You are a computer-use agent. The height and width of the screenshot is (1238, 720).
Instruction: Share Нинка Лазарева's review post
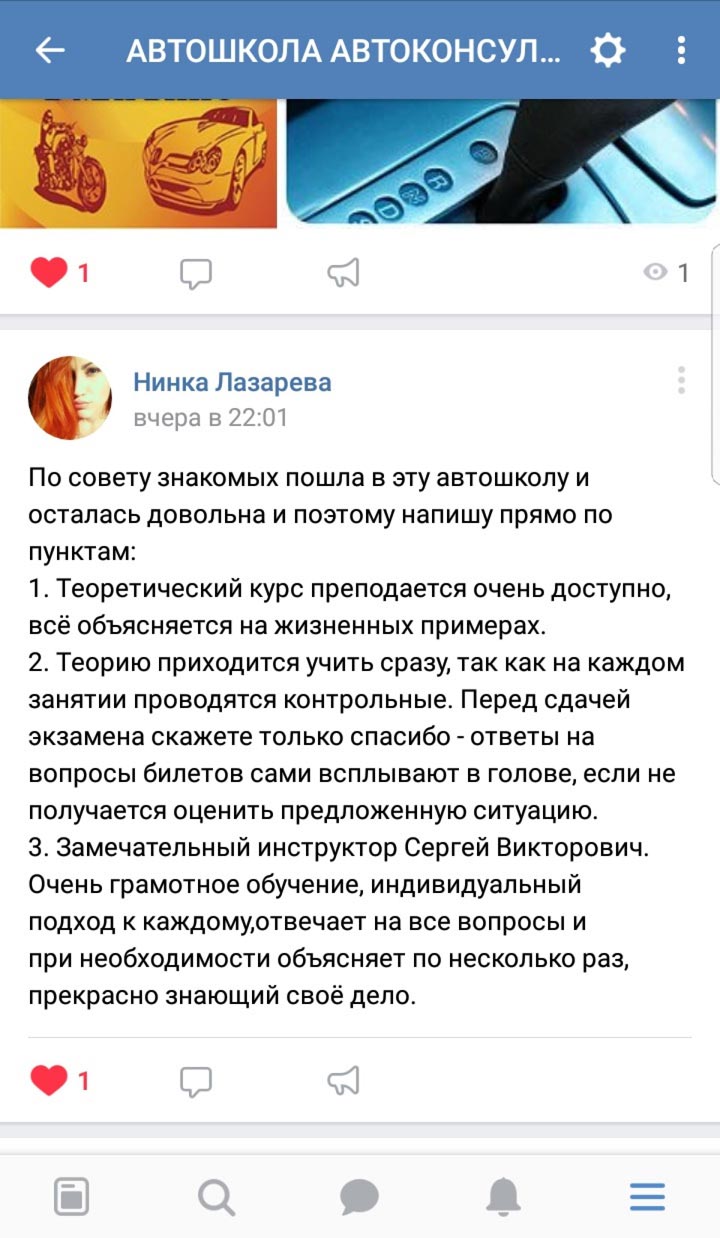pos(343,1080)
